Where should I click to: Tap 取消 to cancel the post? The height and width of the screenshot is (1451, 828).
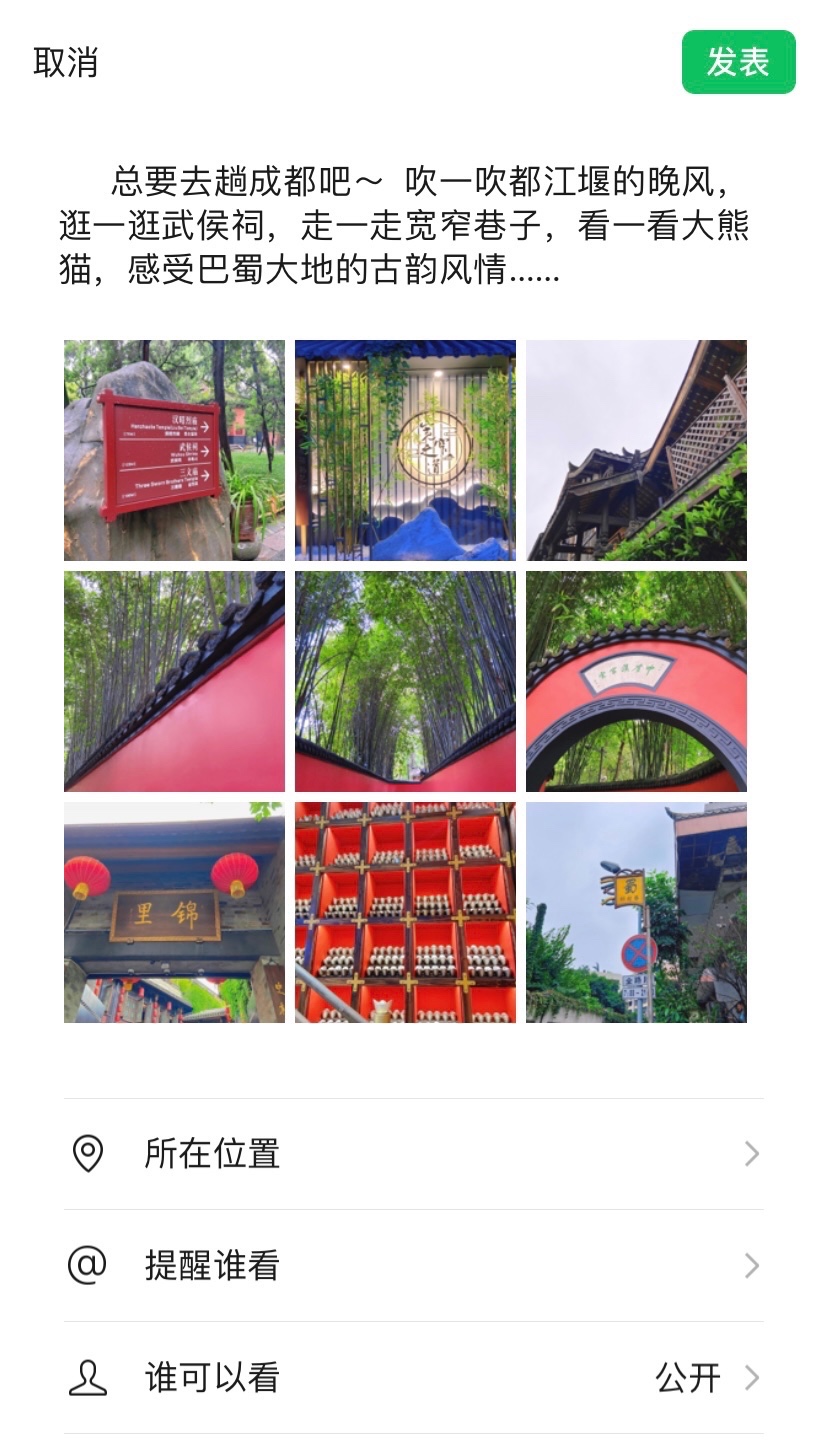tap(66, 62)
